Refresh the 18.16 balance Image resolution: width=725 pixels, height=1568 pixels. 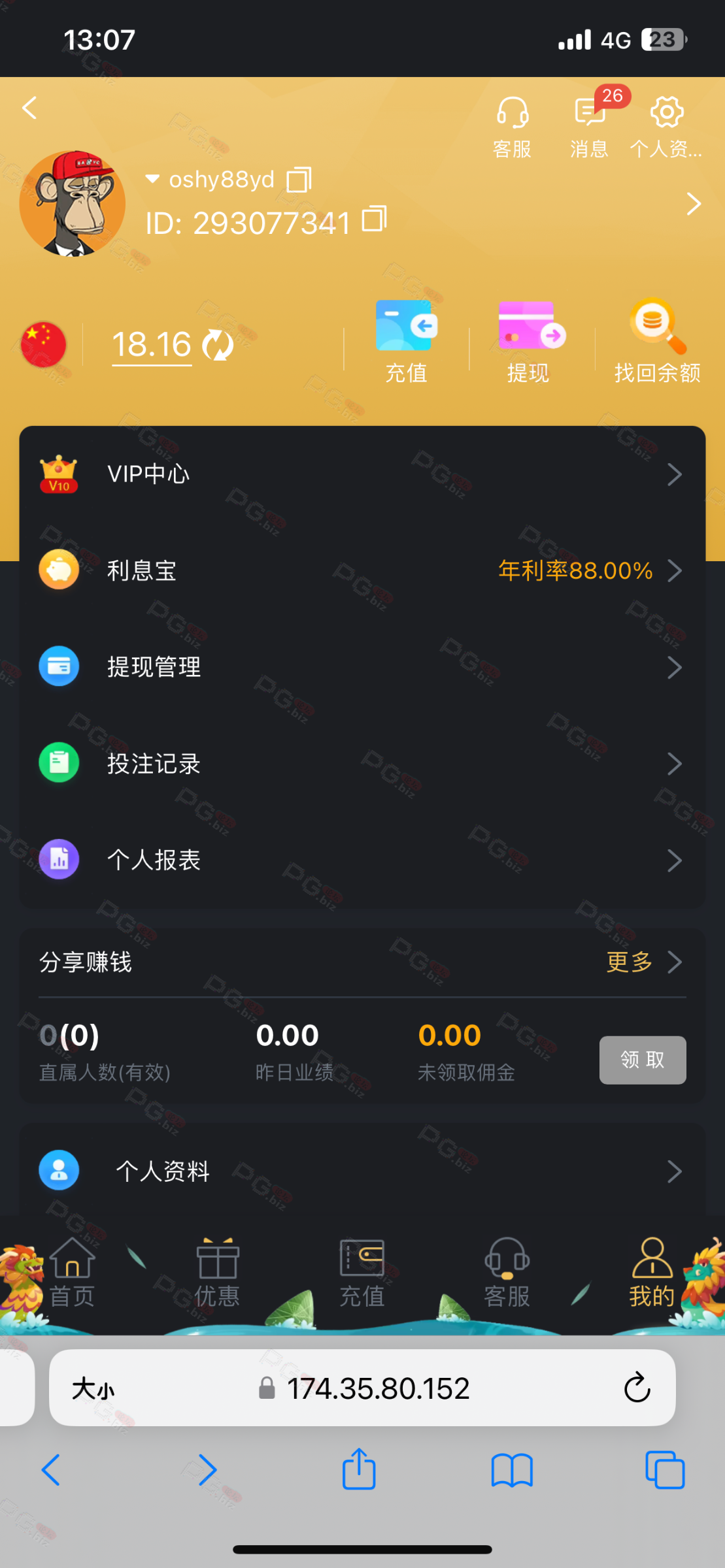pos(218,345)
